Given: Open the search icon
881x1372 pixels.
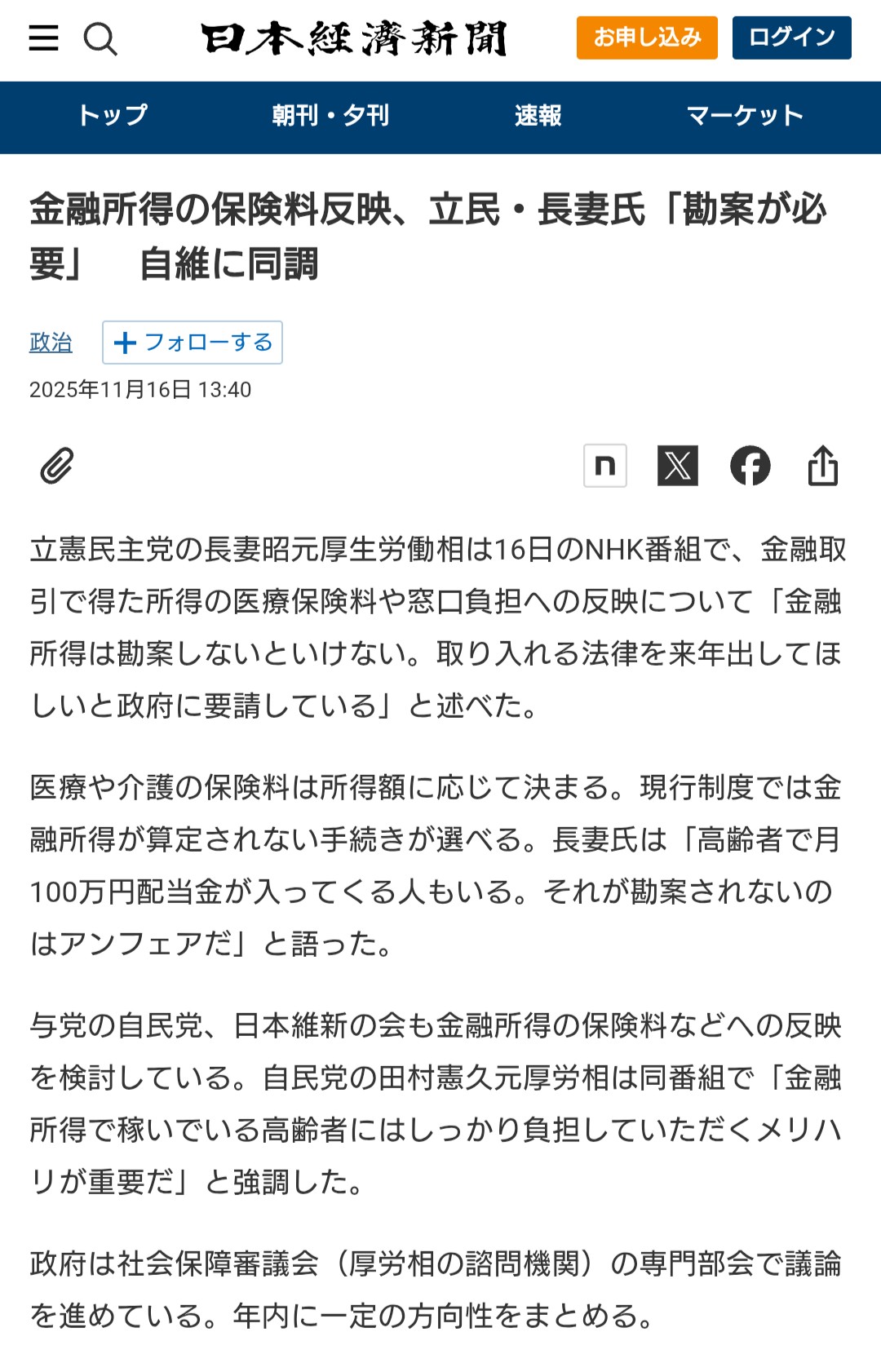Looking at the screenshot, I should tap(100, 38).
